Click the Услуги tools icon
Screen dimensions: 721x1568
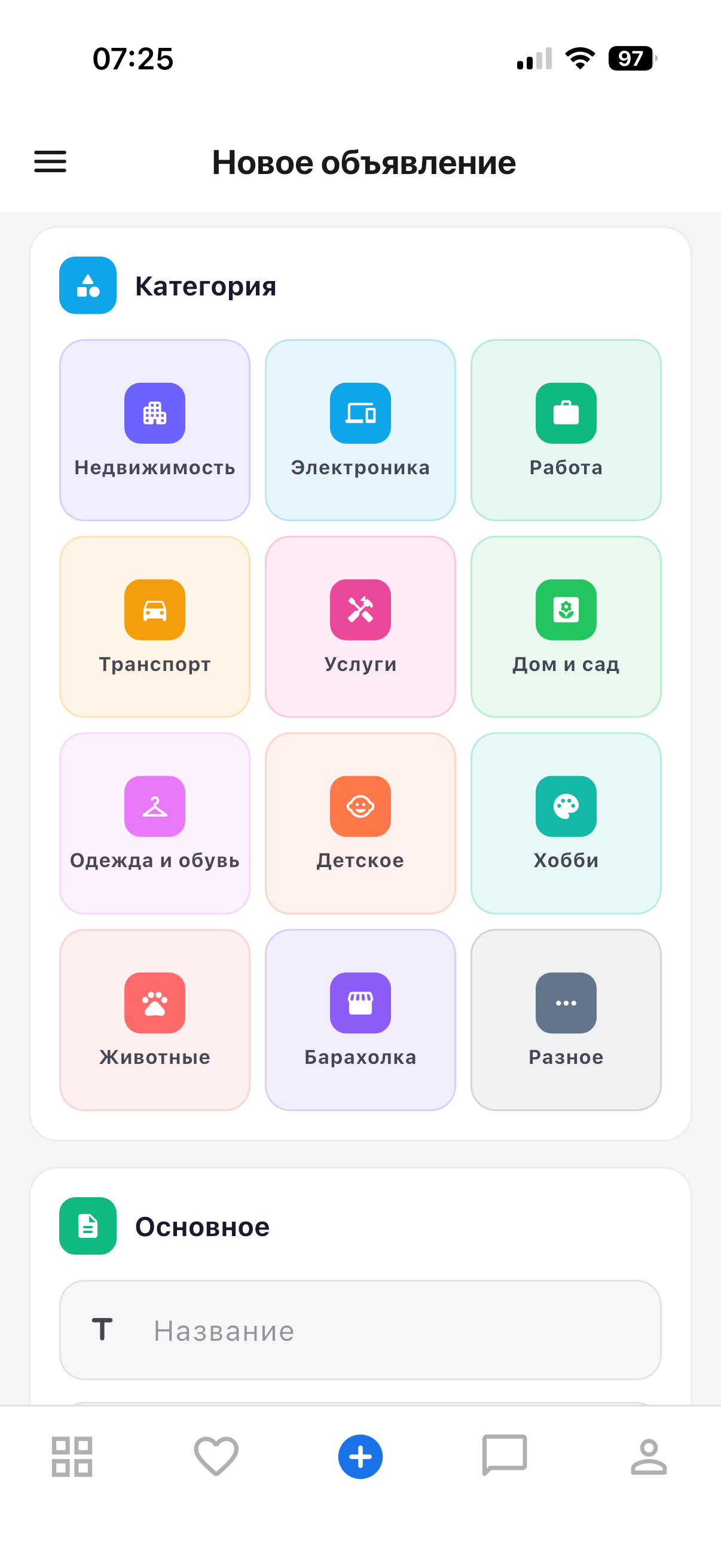click(x=360, y=610)
